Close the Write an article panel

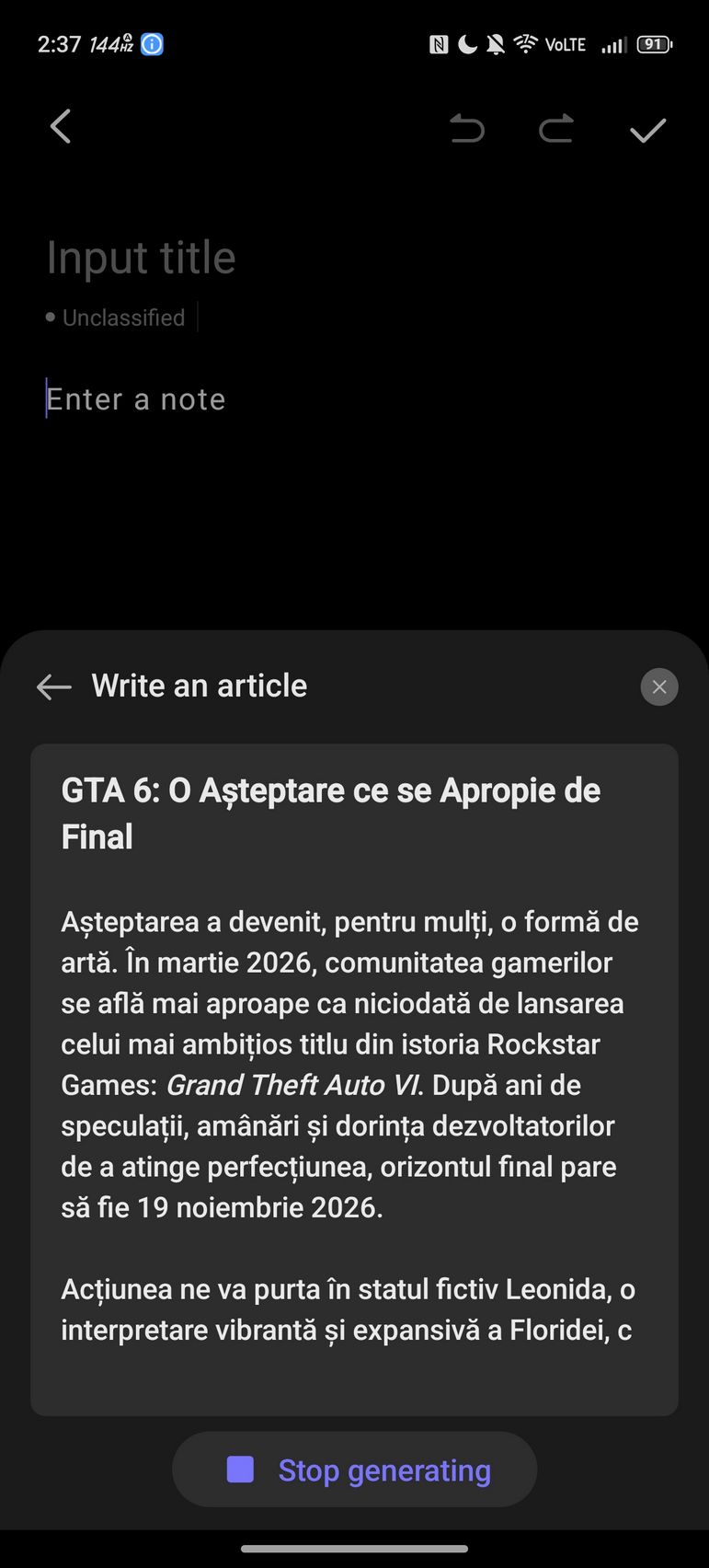pyautogui.click(x=659, y=686)
